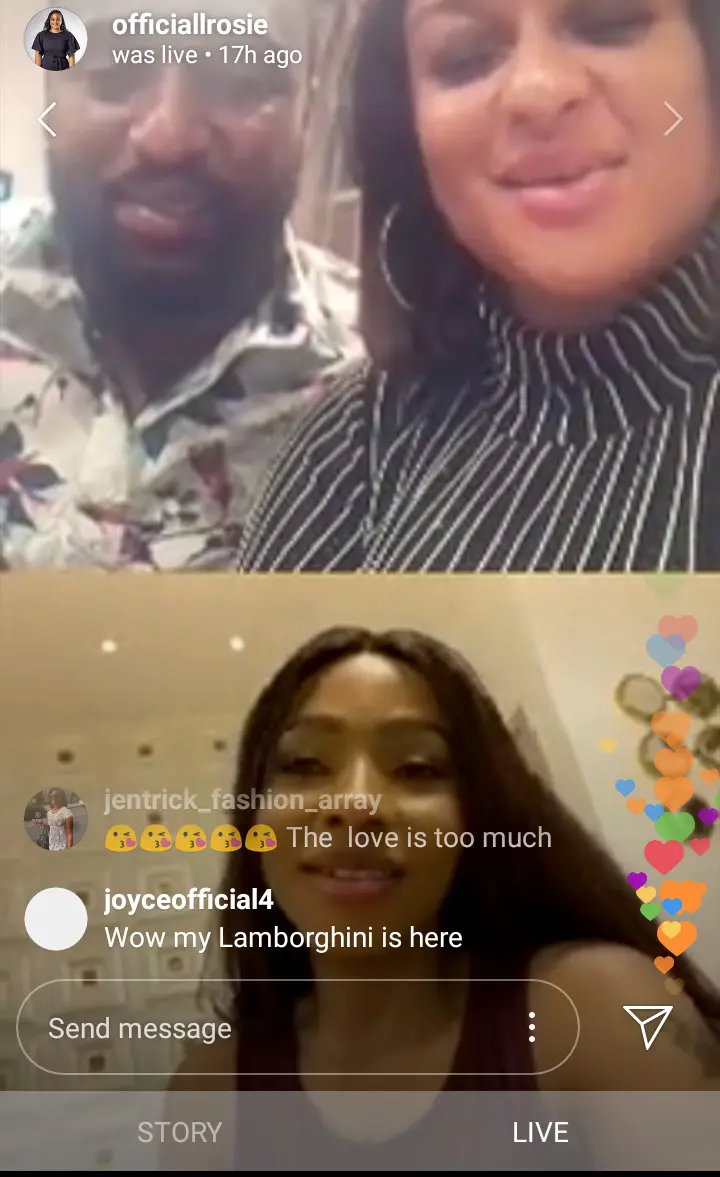Skip to next story with right arrow
Viewport: 720px width, 1177px height.
(x=673, y=120)
